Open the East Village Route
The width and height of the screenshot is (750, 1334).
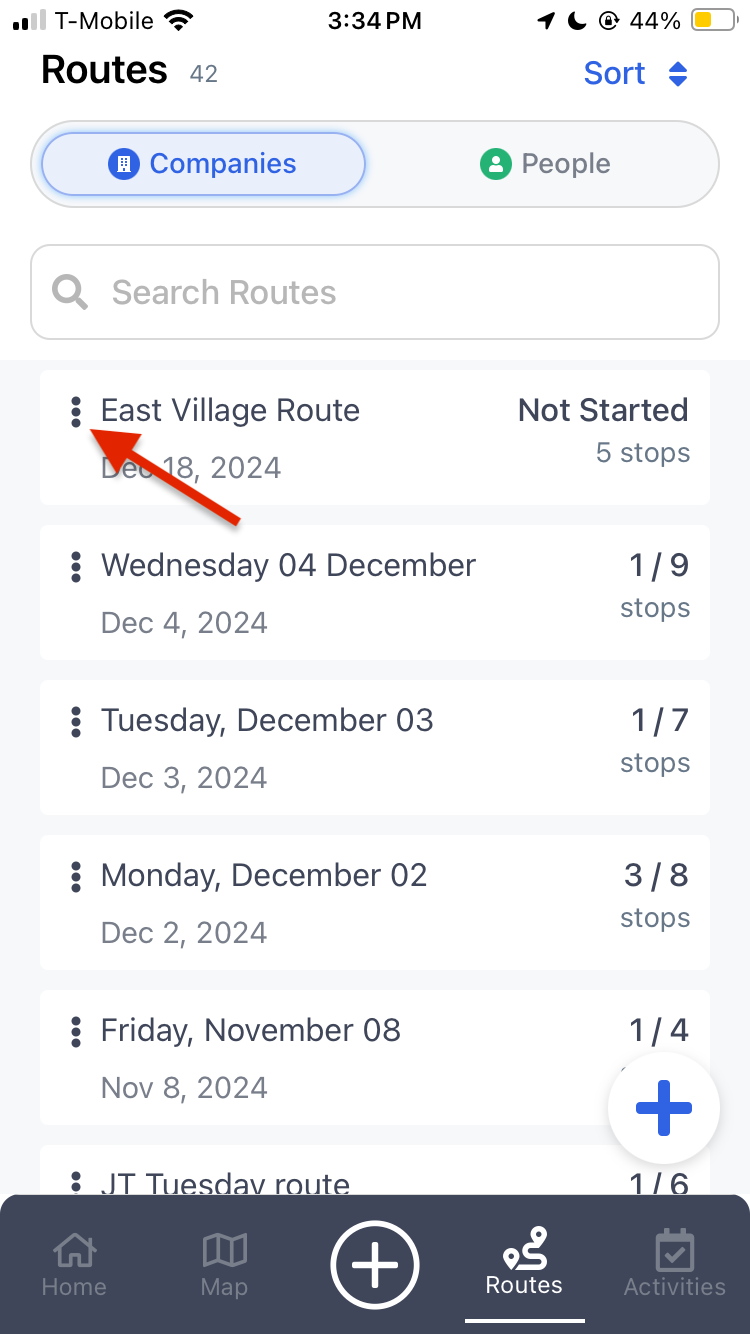(375, 437)
